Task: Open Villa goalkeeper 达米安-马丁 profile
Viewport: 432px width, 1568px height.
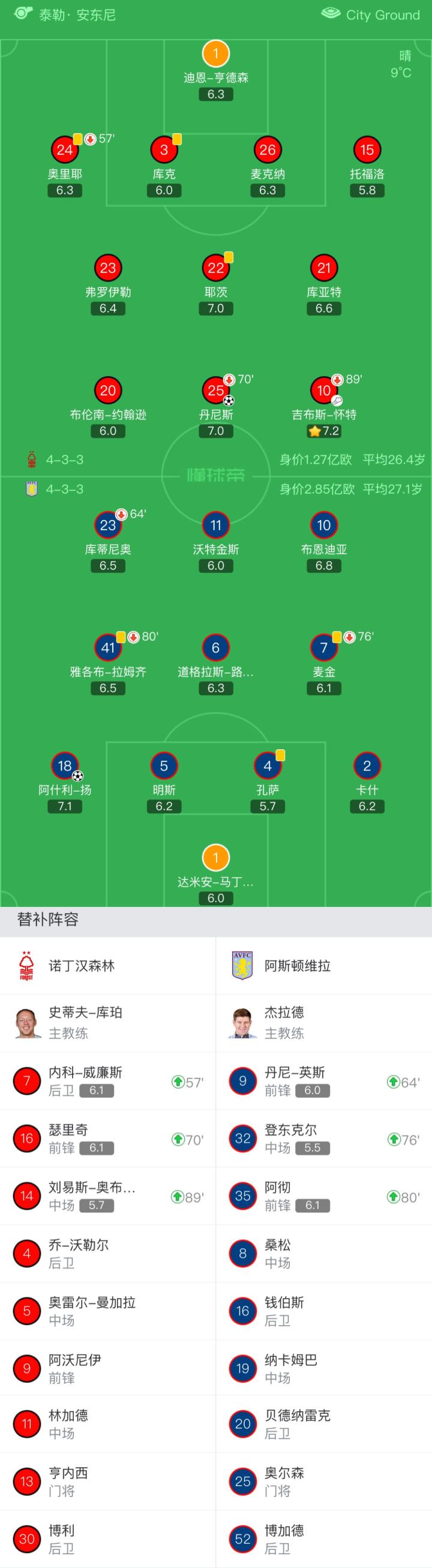Action: pyautogui.click(x=215, y=858)
